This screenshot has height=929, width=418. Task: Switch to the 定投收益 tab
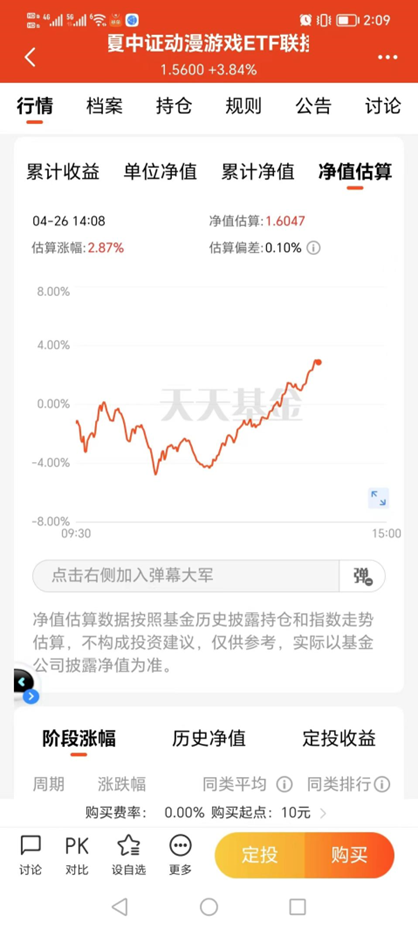pyautogui.click(x=339, y=738)
